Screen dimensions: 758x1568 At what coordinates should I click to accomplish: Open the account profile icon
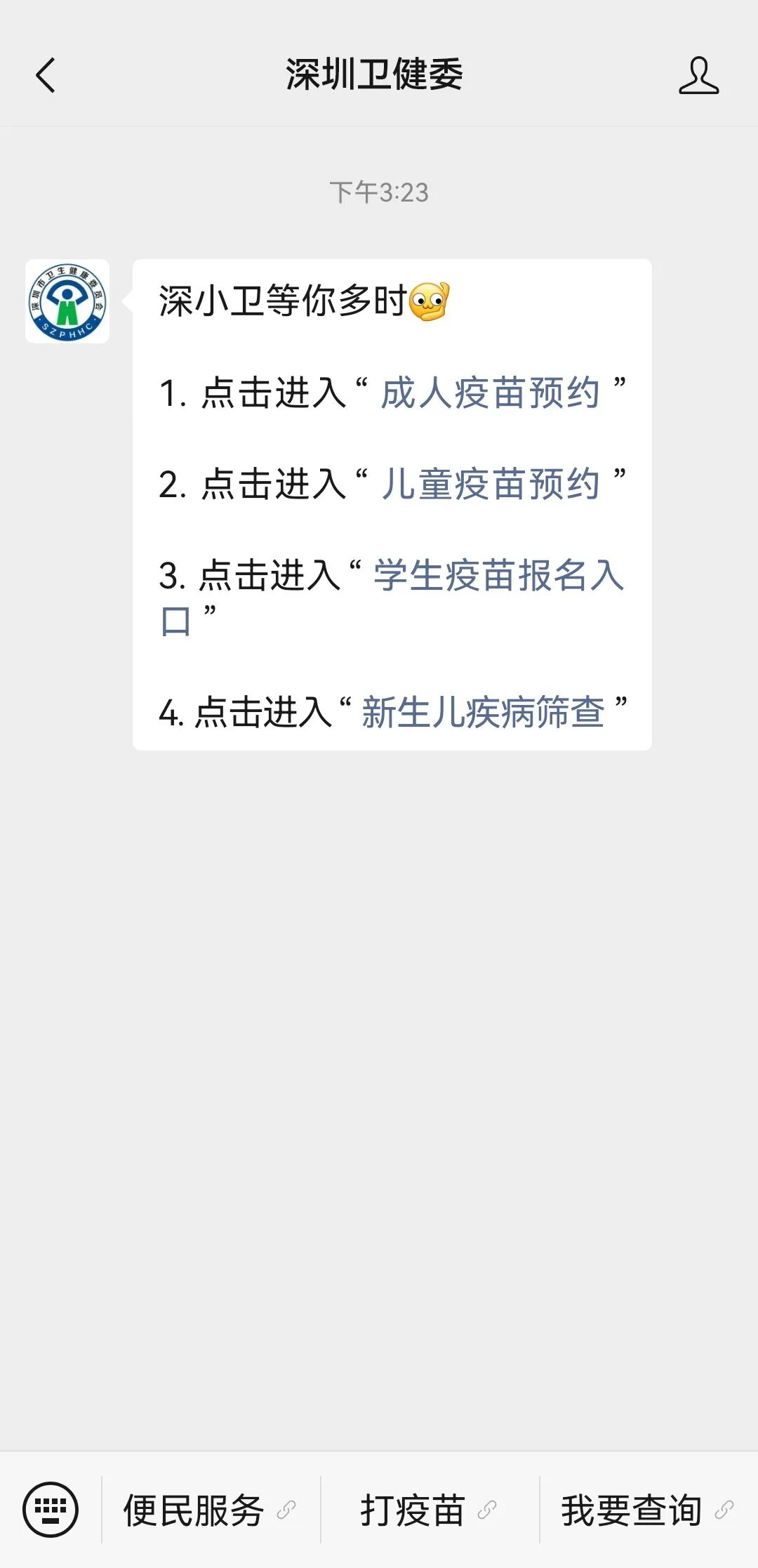pyautogui.click(x=698, y=75)
